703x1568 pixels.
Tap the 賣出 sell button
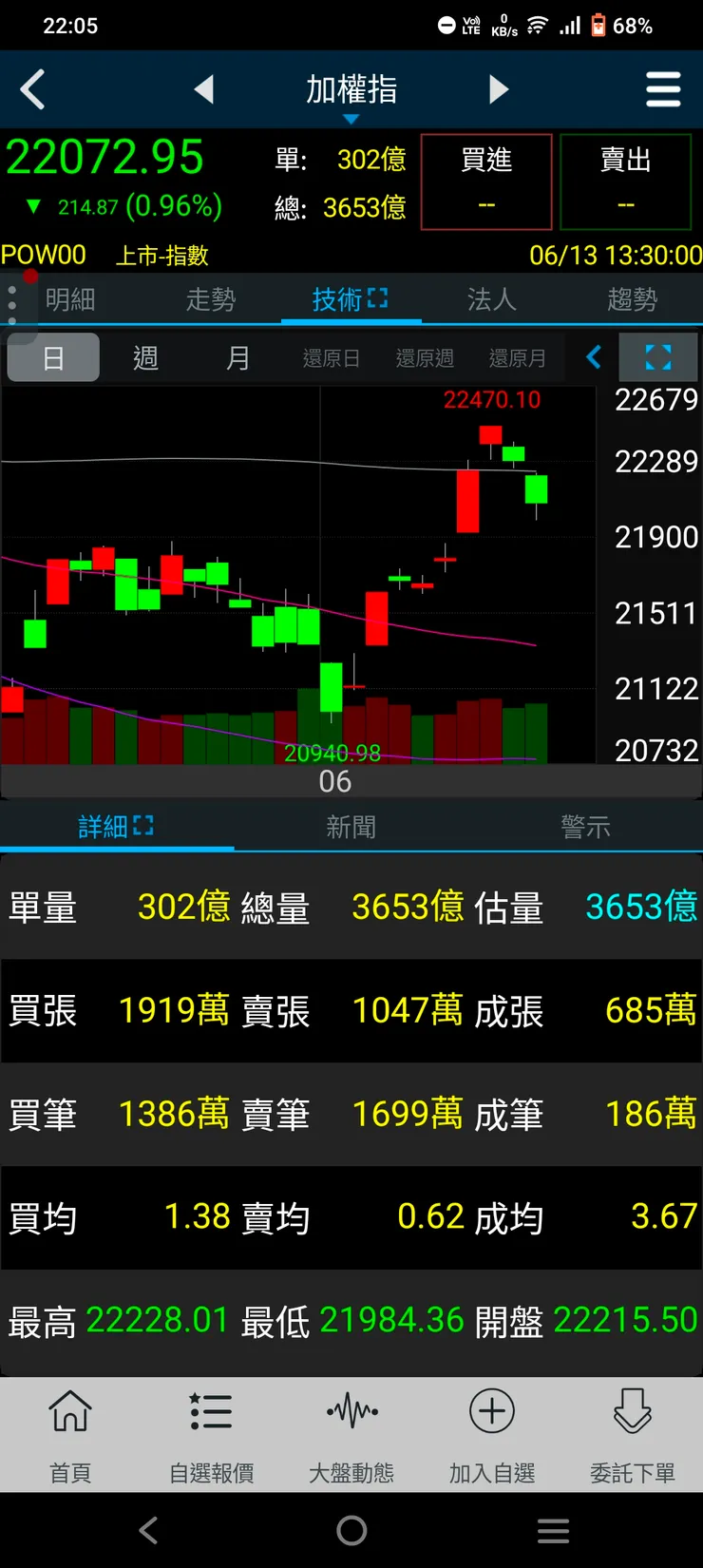625,181
